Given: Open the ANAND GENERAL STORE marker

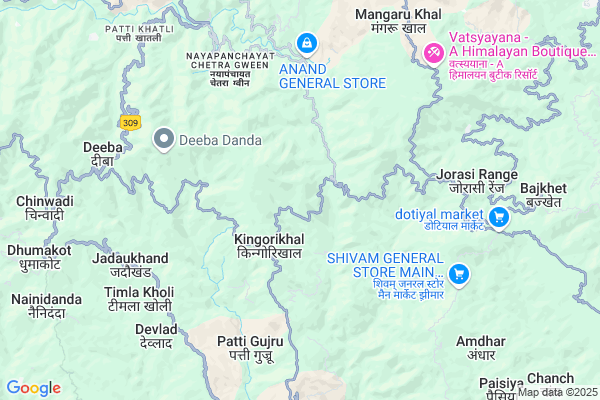Looking at the screenshot, I should point(305,44).
